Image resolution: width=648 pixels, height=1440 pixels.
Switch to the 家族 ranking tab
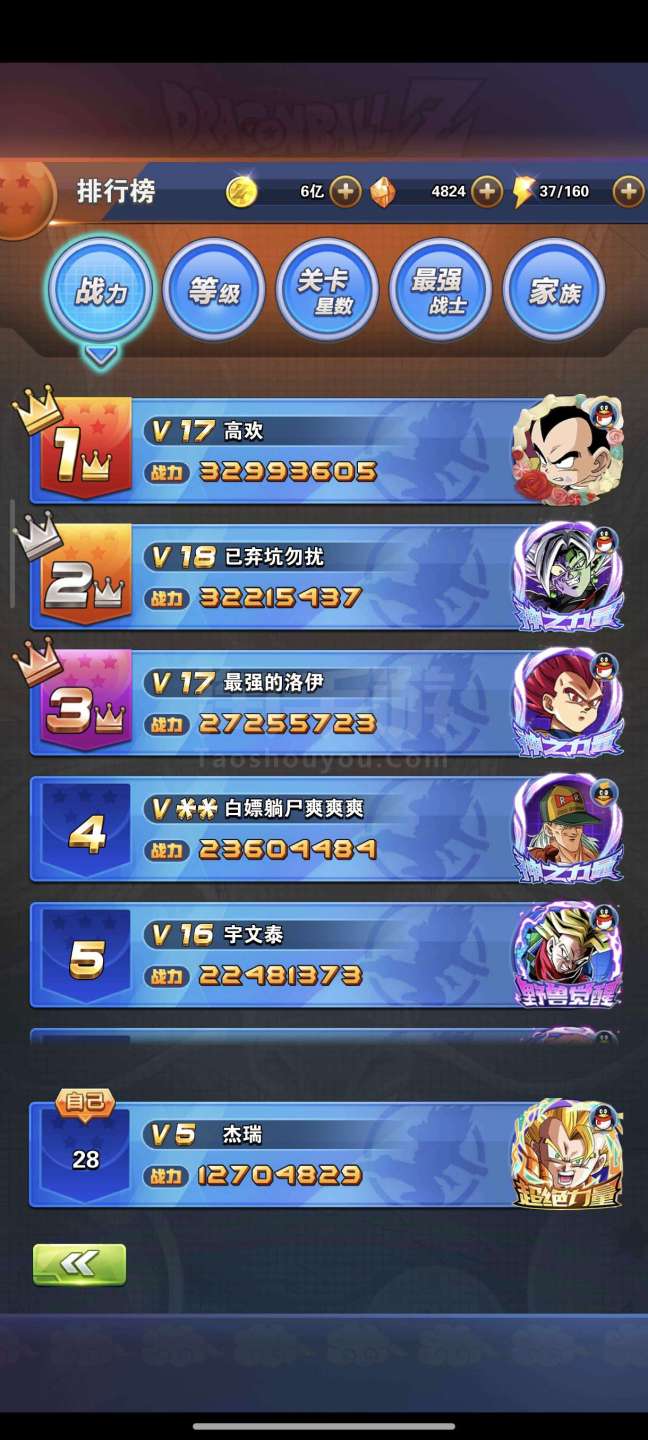[553, 291]
